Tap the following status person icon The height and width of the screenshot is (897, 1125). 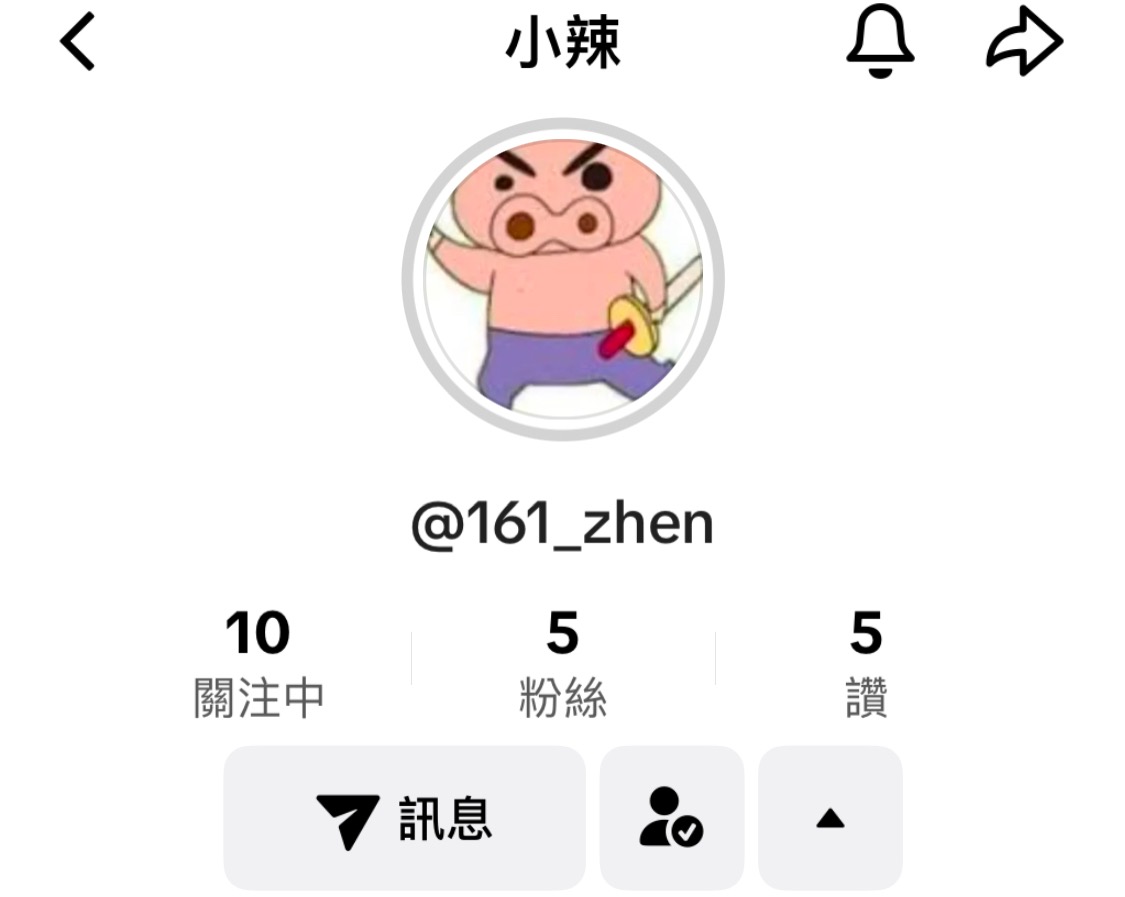coord(671,818)
